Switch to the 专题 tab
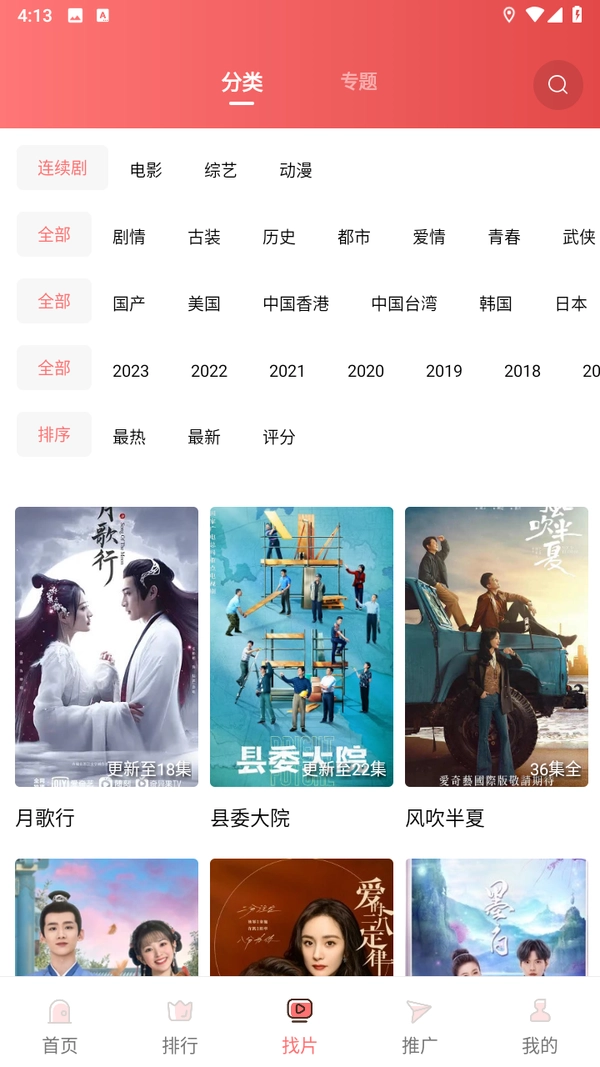 coord(358,82)
